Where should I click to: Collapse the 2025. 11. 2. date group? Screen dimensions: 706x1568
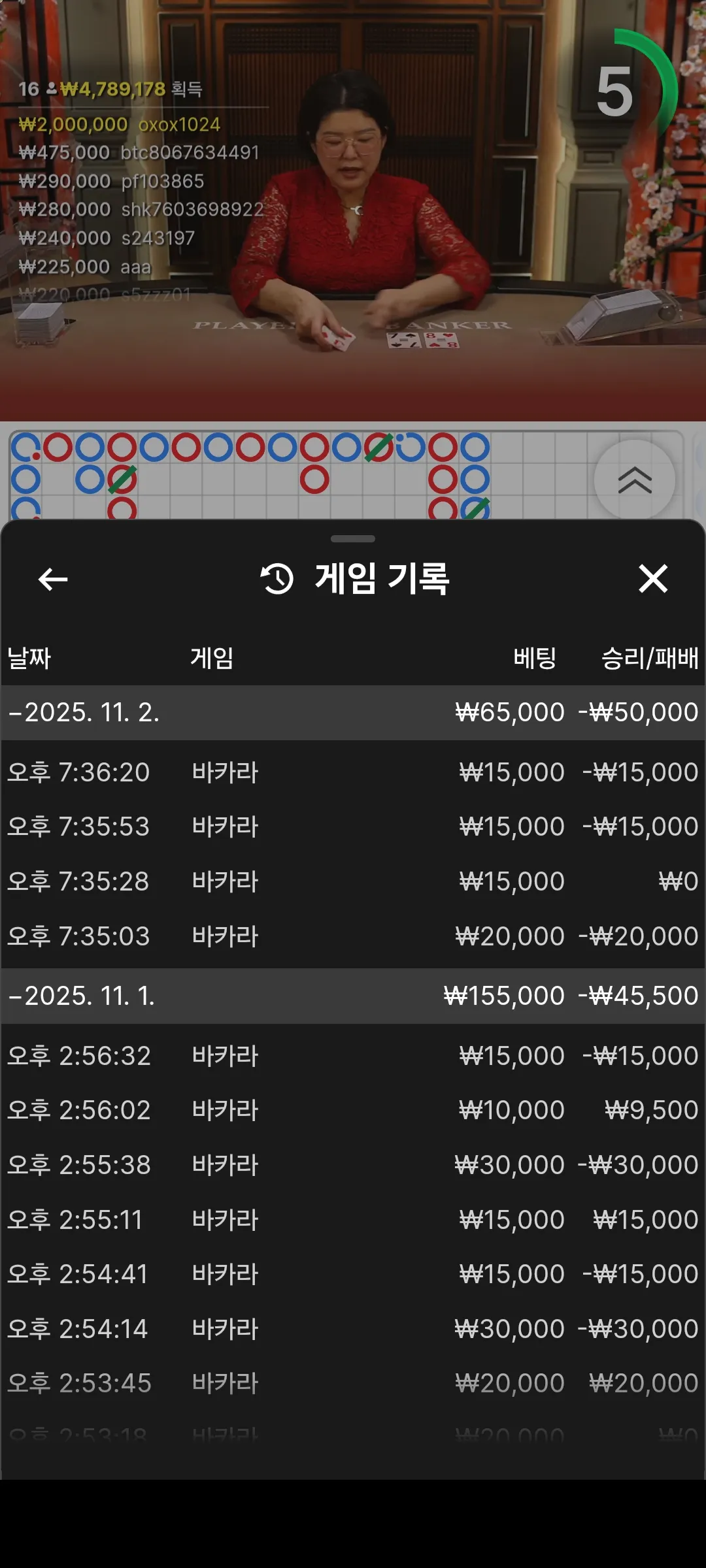click(353, 712)
